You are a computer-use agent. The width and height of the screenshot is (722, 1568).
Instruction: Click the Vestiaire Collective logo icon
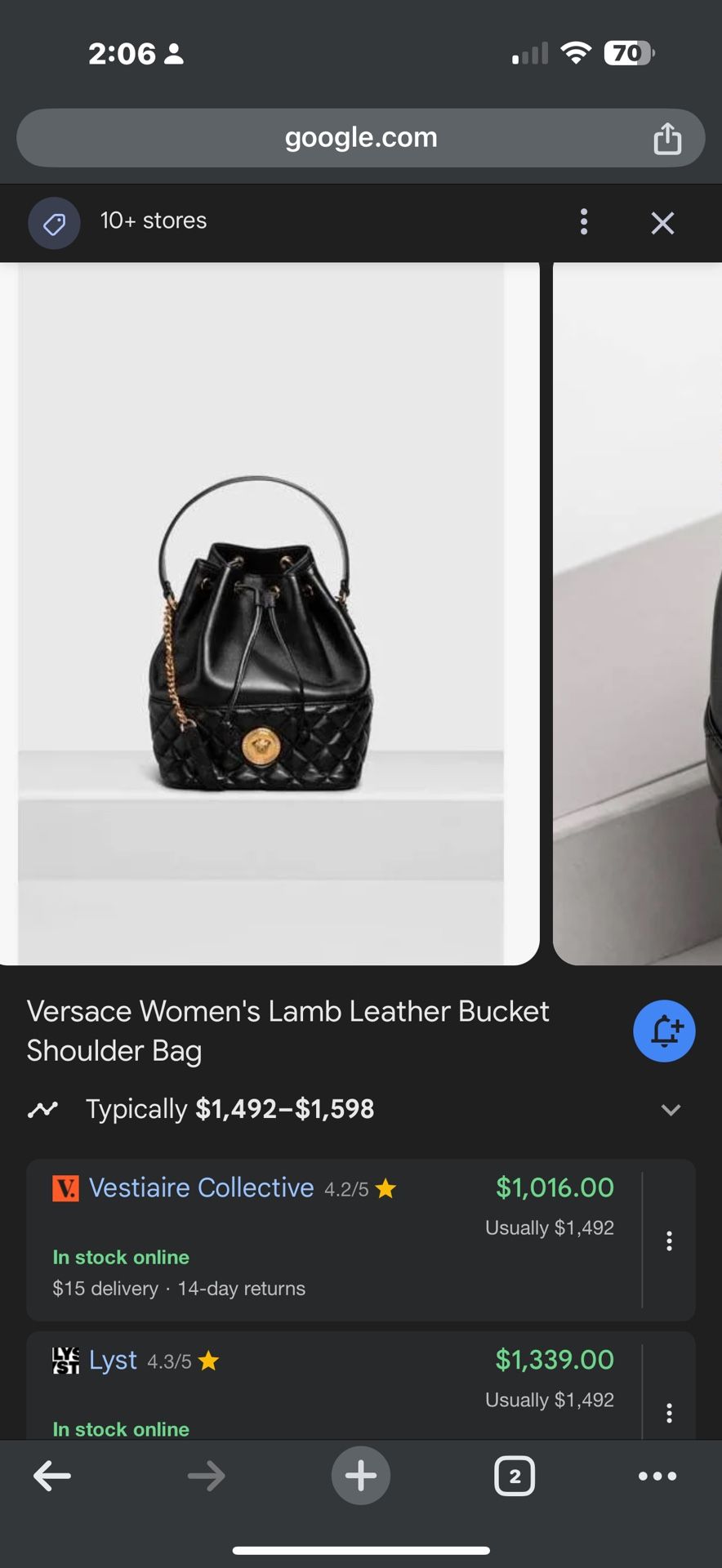tap(65, 1188)
